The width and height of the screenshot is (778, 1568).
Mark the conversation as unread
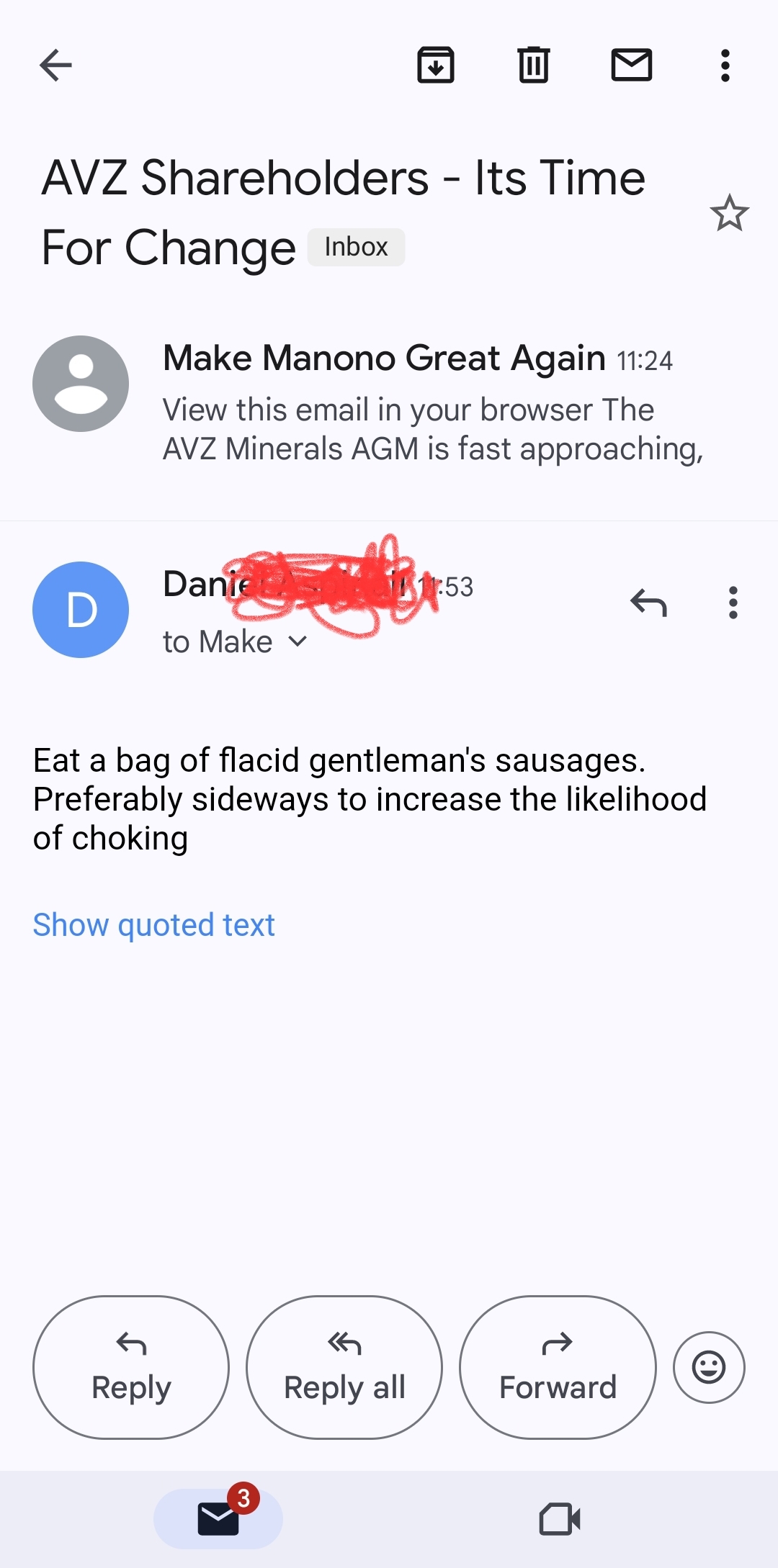631,66
